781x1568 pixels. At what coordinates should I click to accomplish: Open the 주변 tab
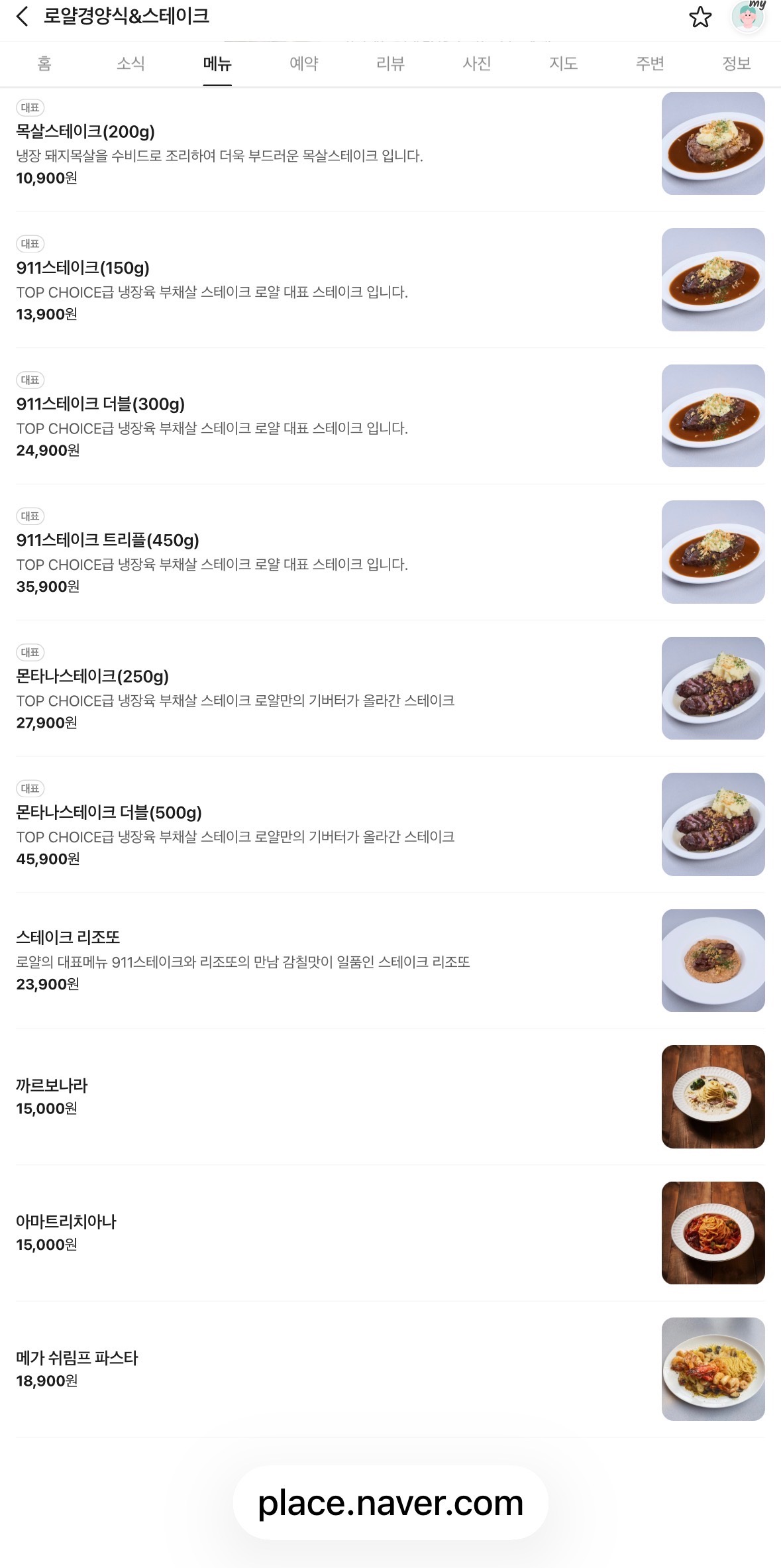(650, 64)
